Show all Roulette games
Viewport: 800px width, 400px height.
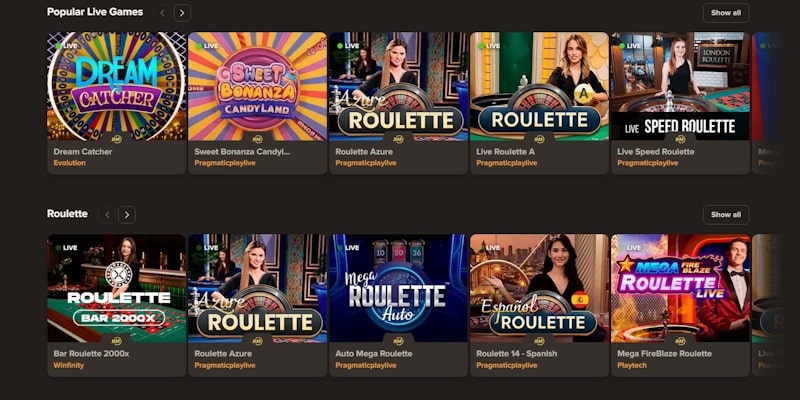tap(726, 214)
